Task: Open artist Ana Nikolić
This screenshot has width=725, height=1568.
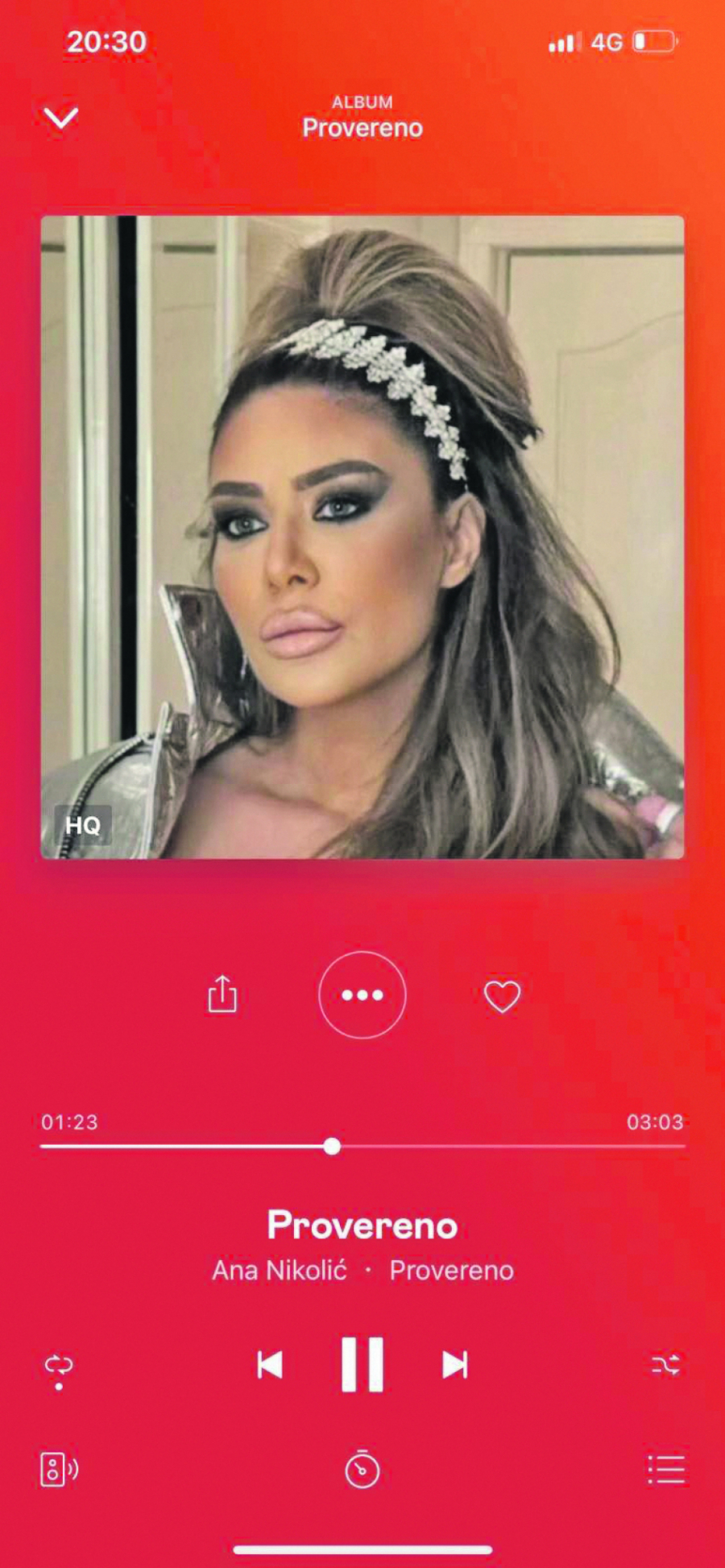Action: click(280, 1271)
